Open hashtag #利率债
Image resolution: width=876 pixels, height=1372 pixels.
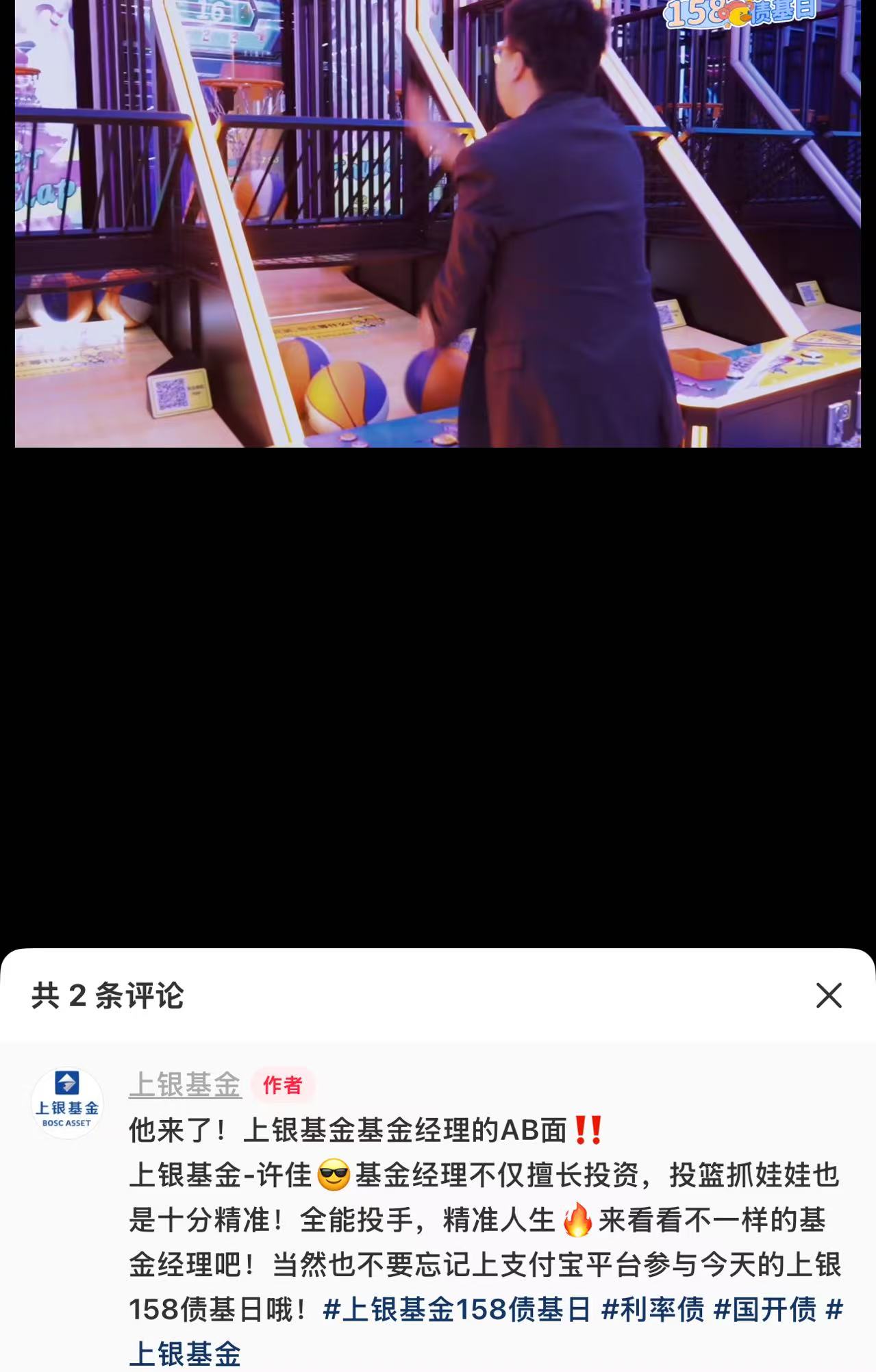point(652,1309)
